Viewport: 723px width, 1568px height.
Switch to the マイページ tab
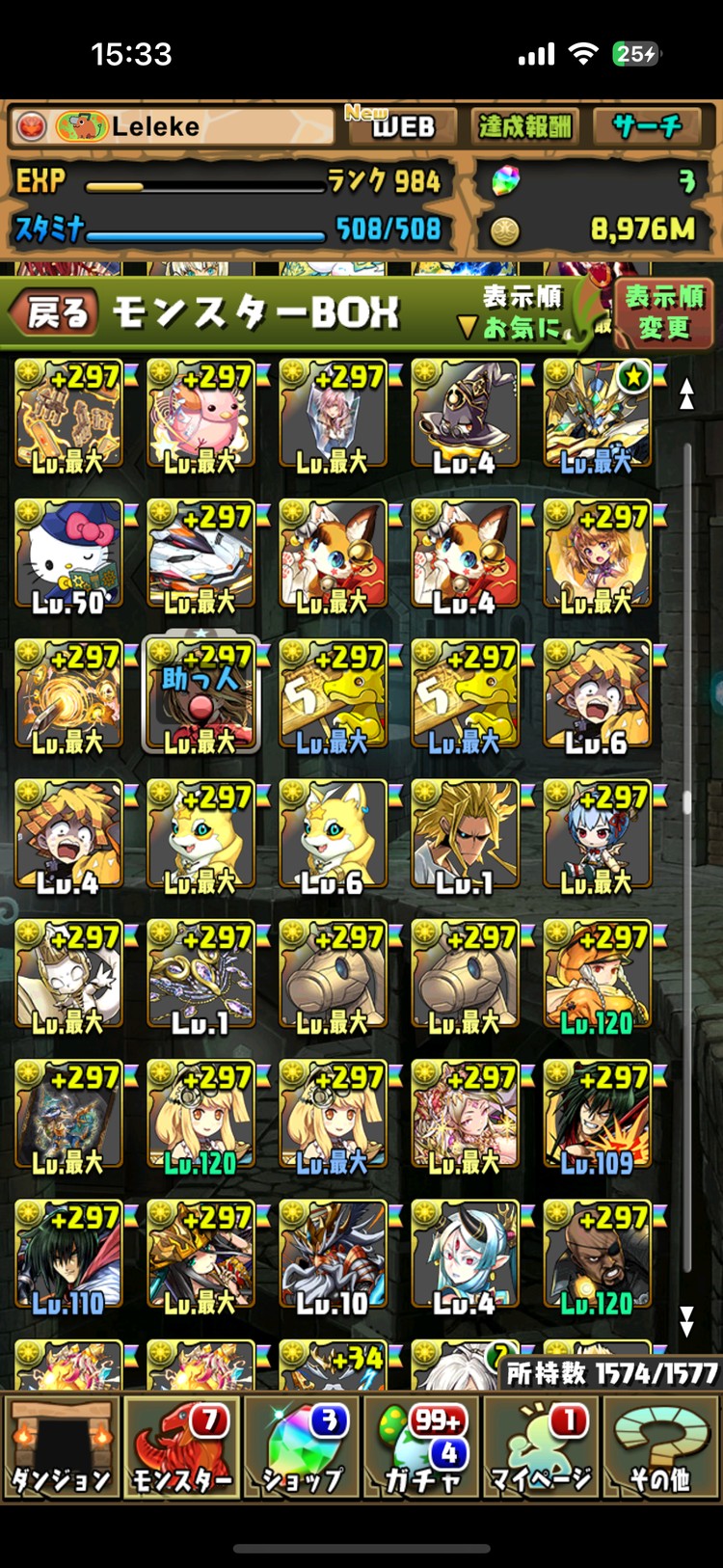(x=541, y=1449)
